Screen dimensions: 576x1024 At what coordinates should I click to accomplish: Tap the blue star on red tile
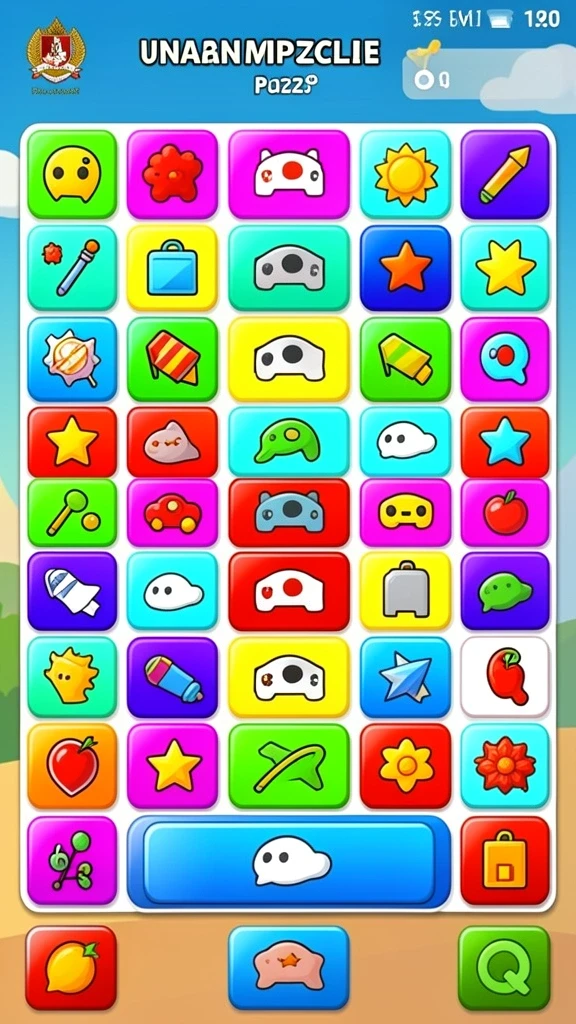click(x=505, y=442)
